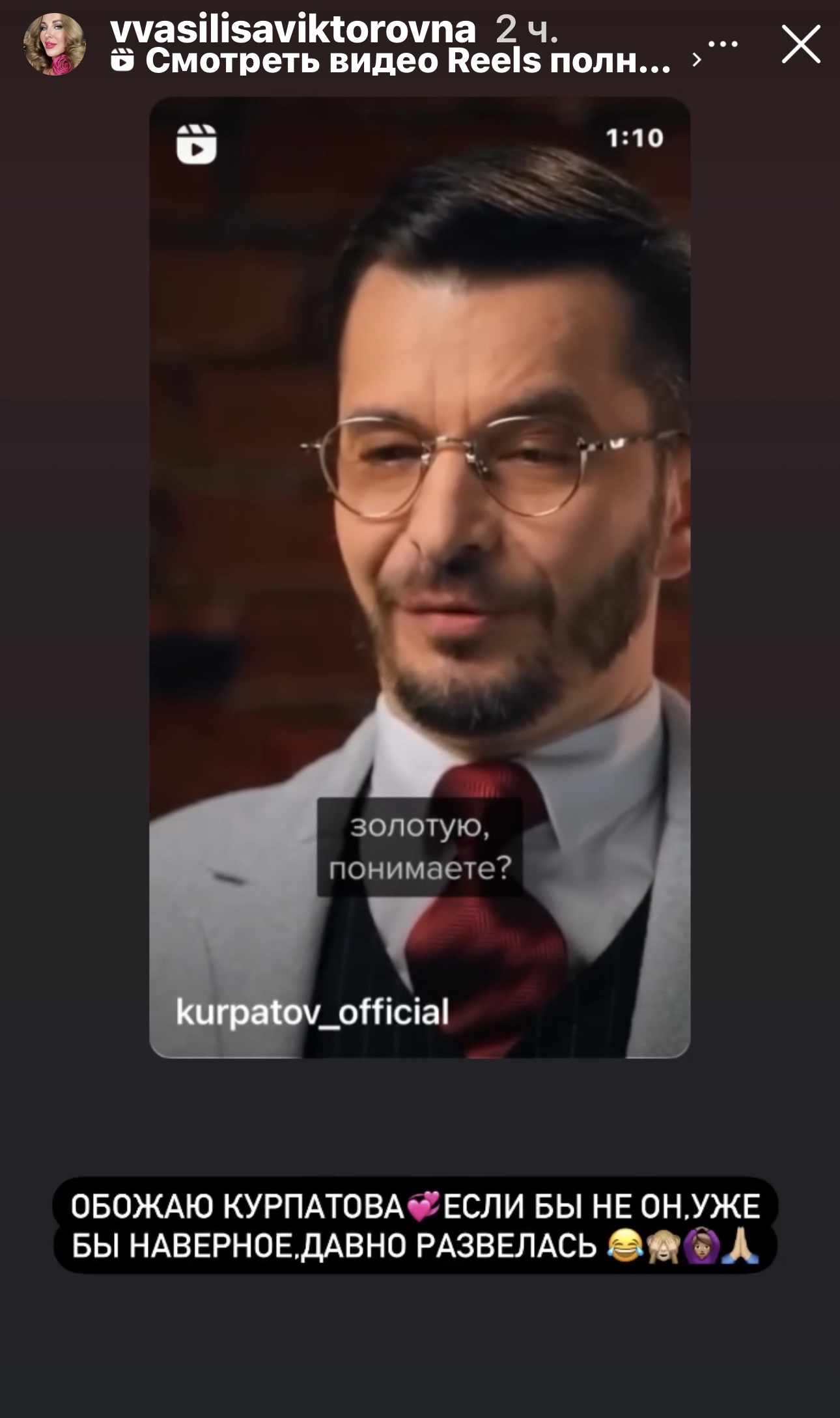The height and width of the screenshot is (1418, 840).
Task: Open vvasilisaviktorovna's profile picture
Action: [x=55, y=44]
